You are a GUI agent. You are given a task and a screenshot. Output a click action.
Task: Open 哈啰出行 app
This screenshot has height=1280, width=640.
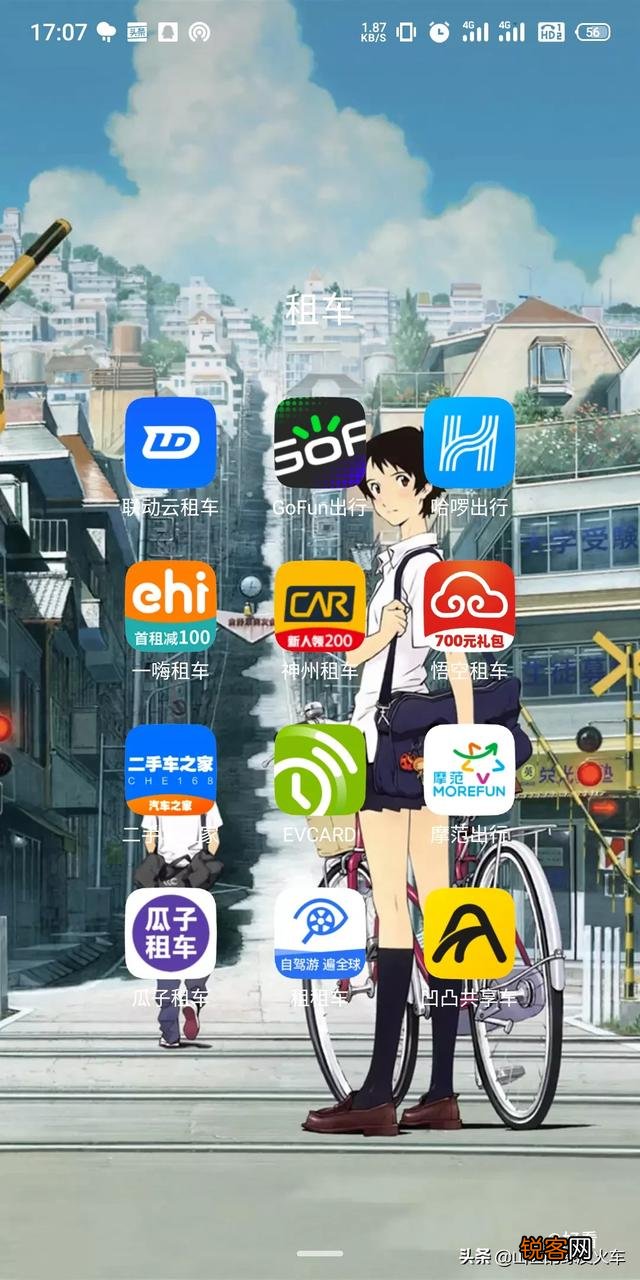(x=469, y=442)
